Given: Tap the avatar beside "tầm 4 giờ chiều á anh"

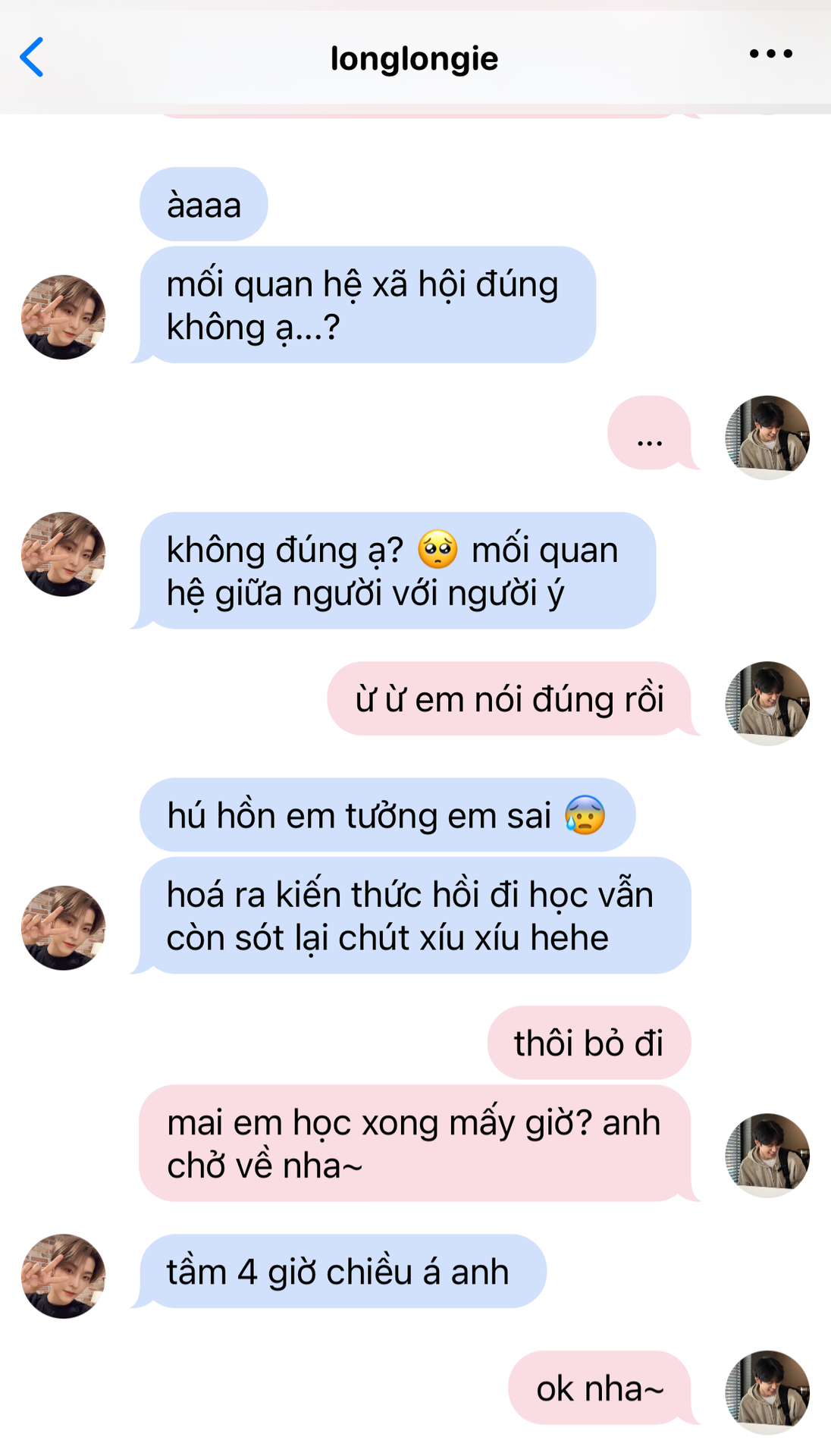Looking at the screenshot, I should point(64,1276).
